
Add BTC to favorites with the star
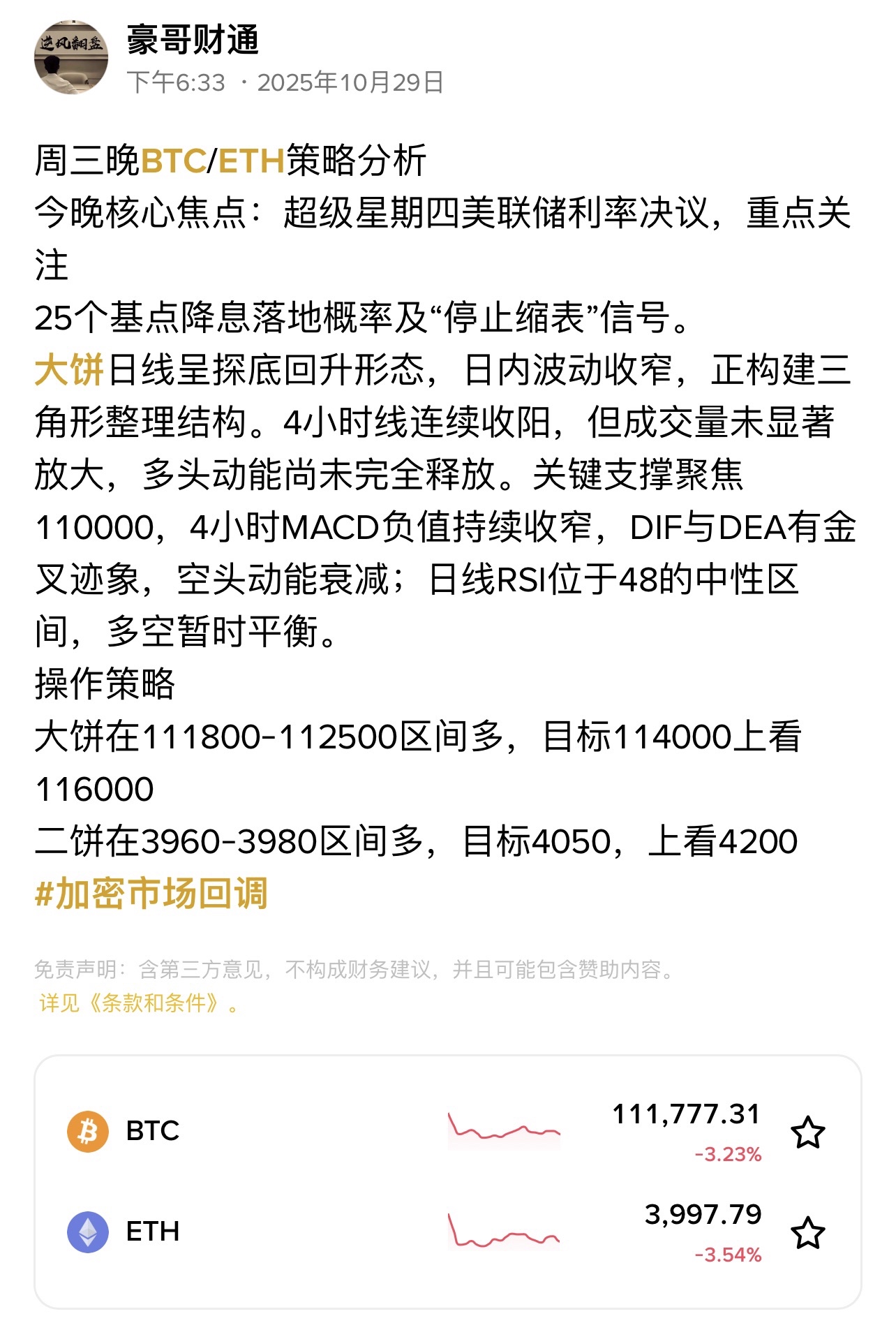(x=808, y=1132)
